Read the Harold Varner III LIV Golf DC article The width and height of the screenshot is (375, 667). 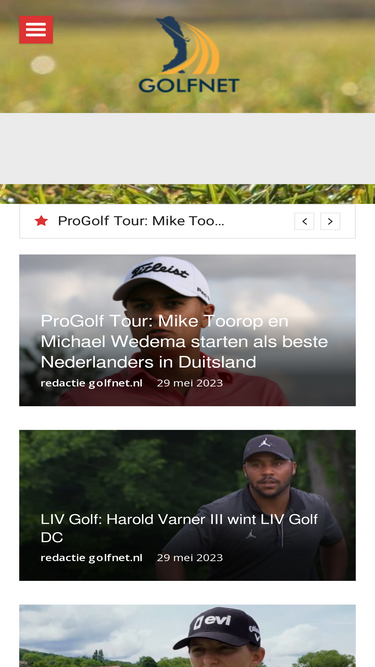coord(179,528)
